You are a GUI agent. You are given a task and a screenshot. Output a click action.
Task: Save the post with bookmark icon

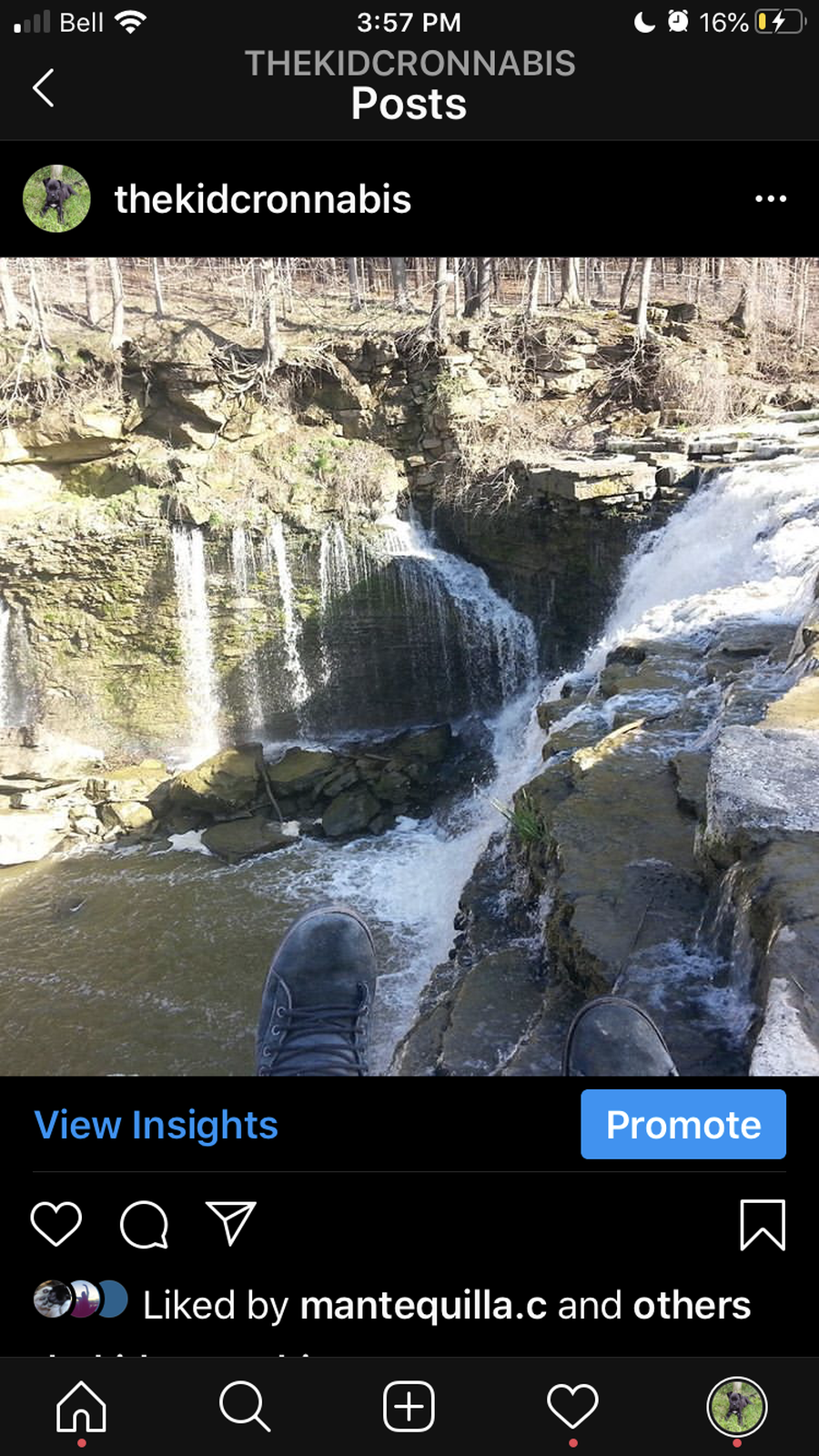[x=762, y=1224]
